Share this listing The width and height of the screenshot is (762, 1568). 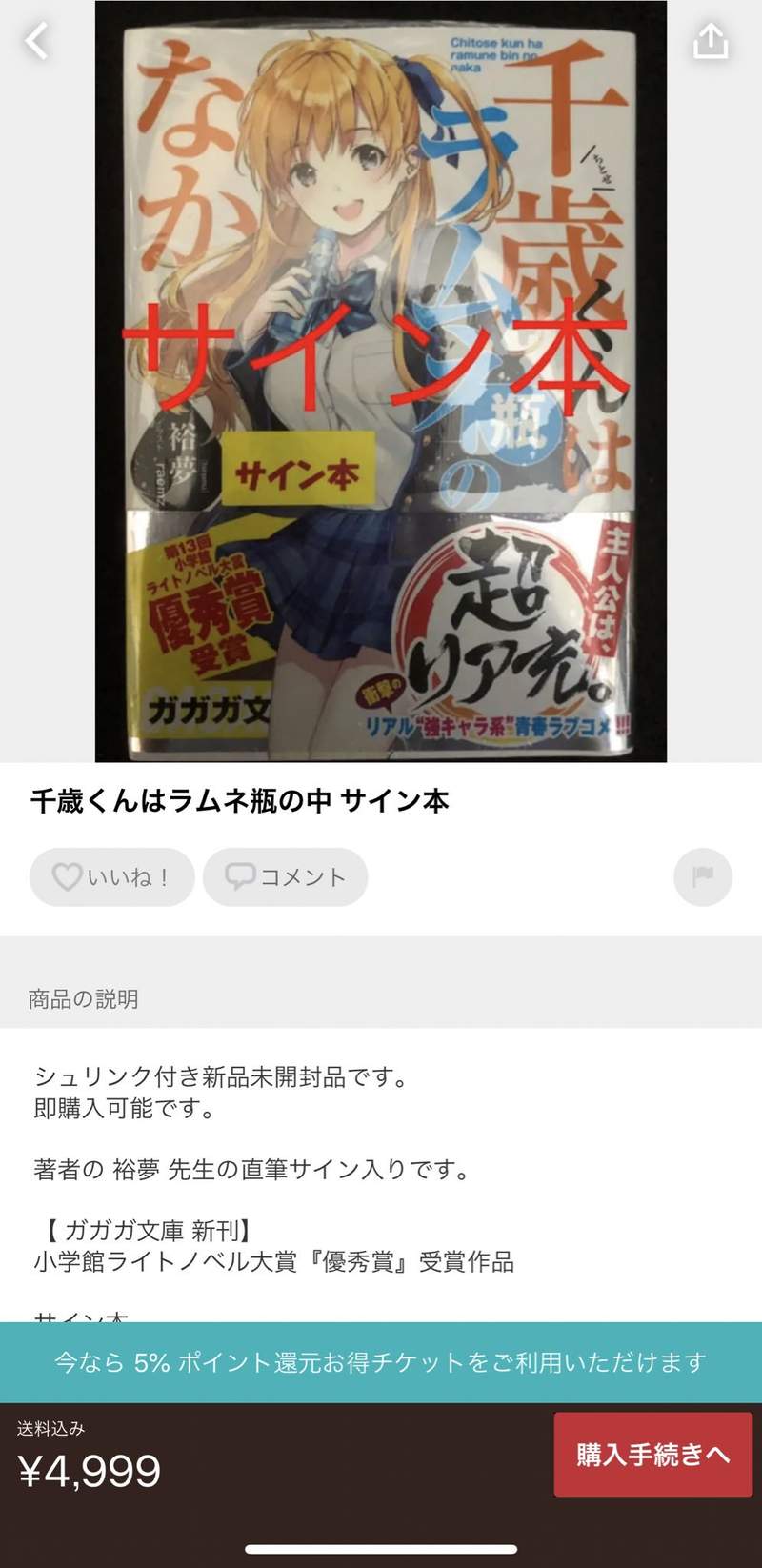click(x=710, y=41)
